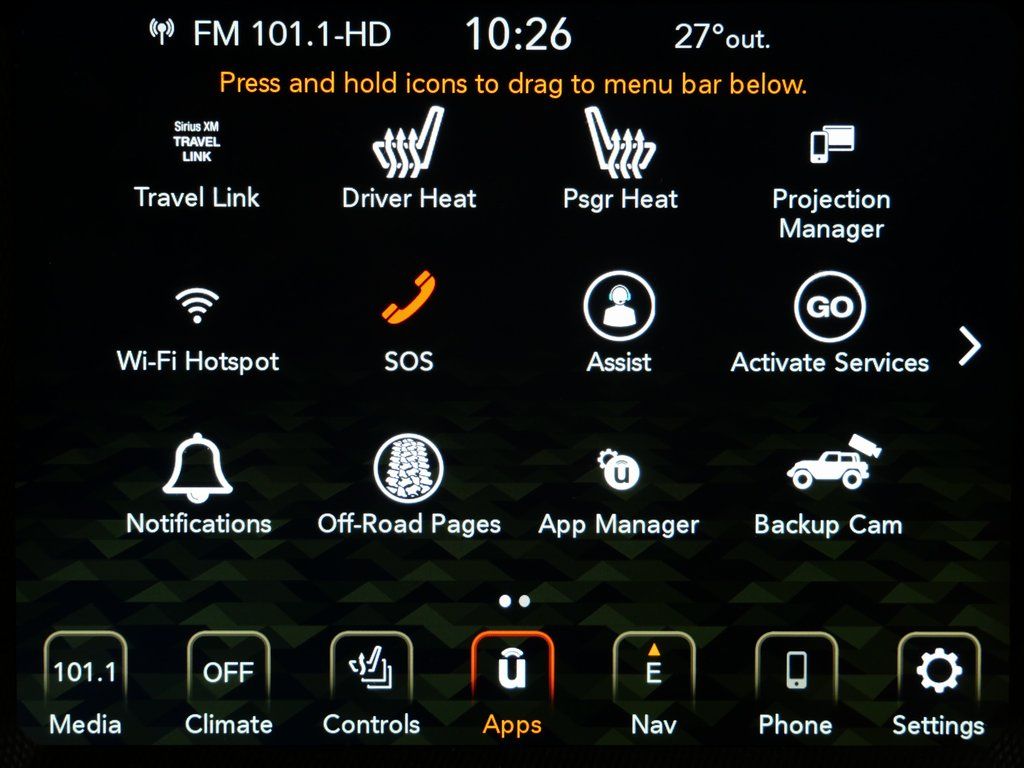1024x768 pixels.
Task: Open Projection Manager
Action: click(x=831, y=180)
